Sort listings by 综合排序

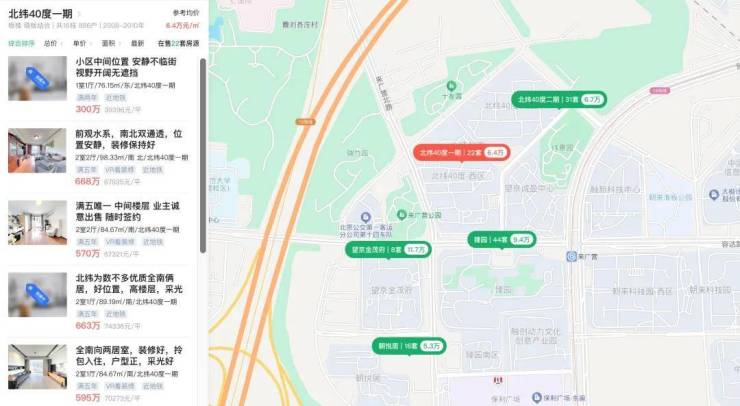21,43
